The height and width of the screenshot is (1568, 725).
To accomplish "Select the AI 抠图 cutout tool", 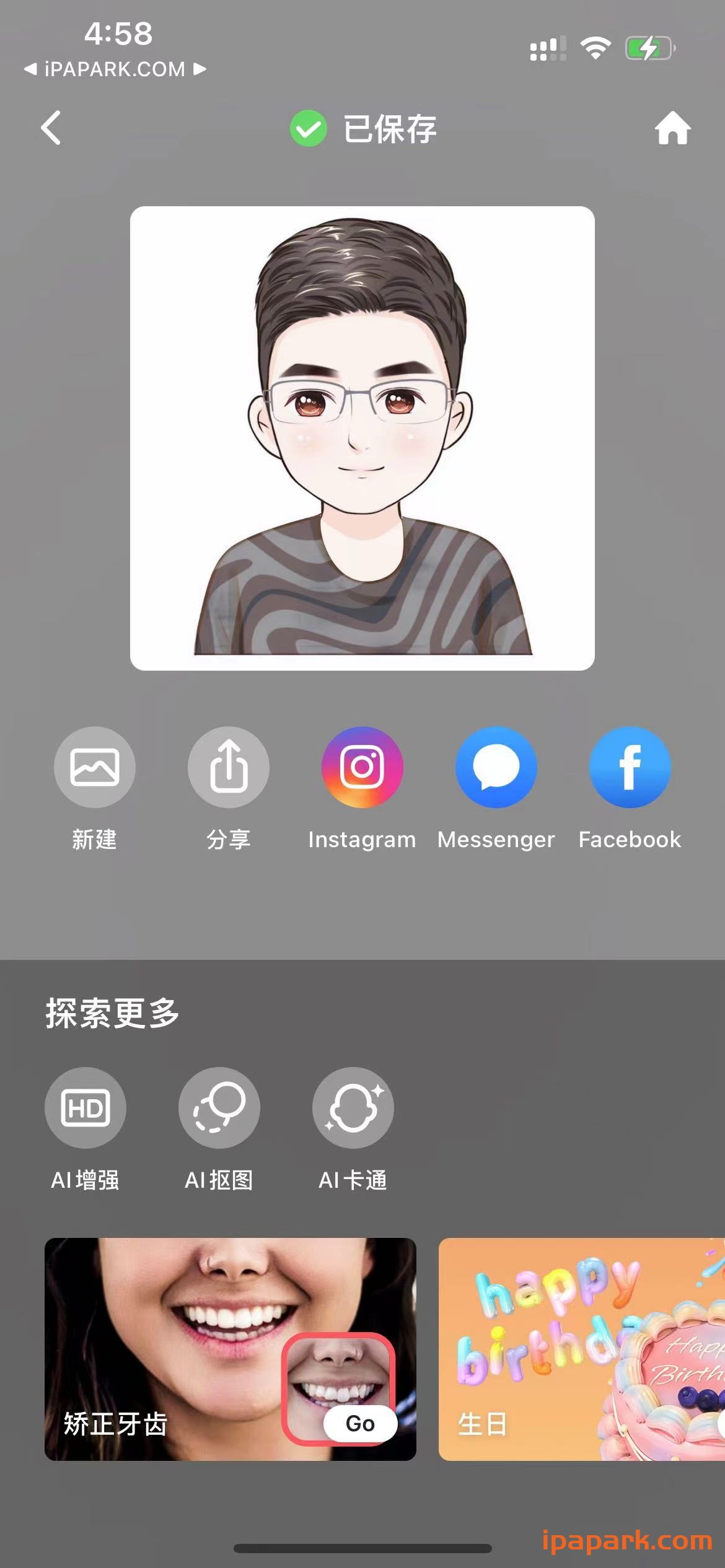I will pos(219,1108).
